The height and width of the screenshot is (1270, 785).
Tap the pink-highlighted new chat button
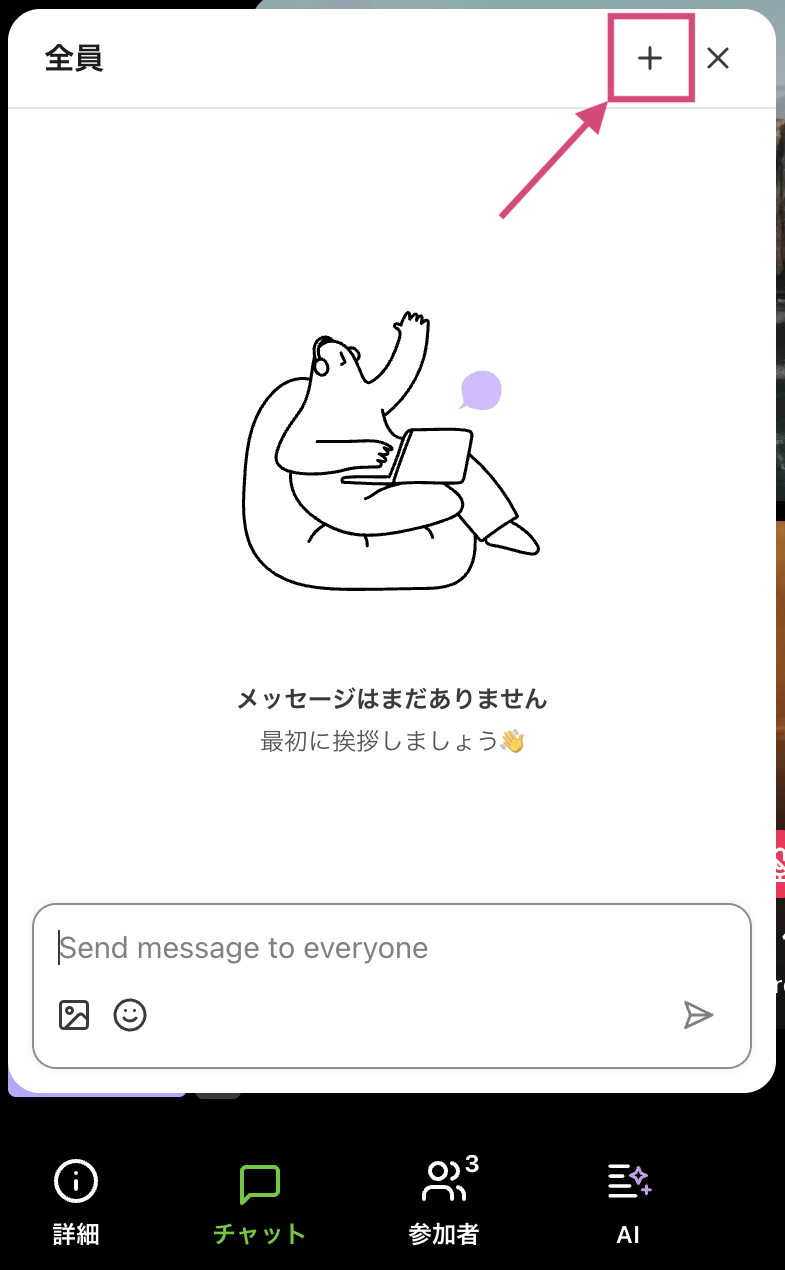point(650,58)
